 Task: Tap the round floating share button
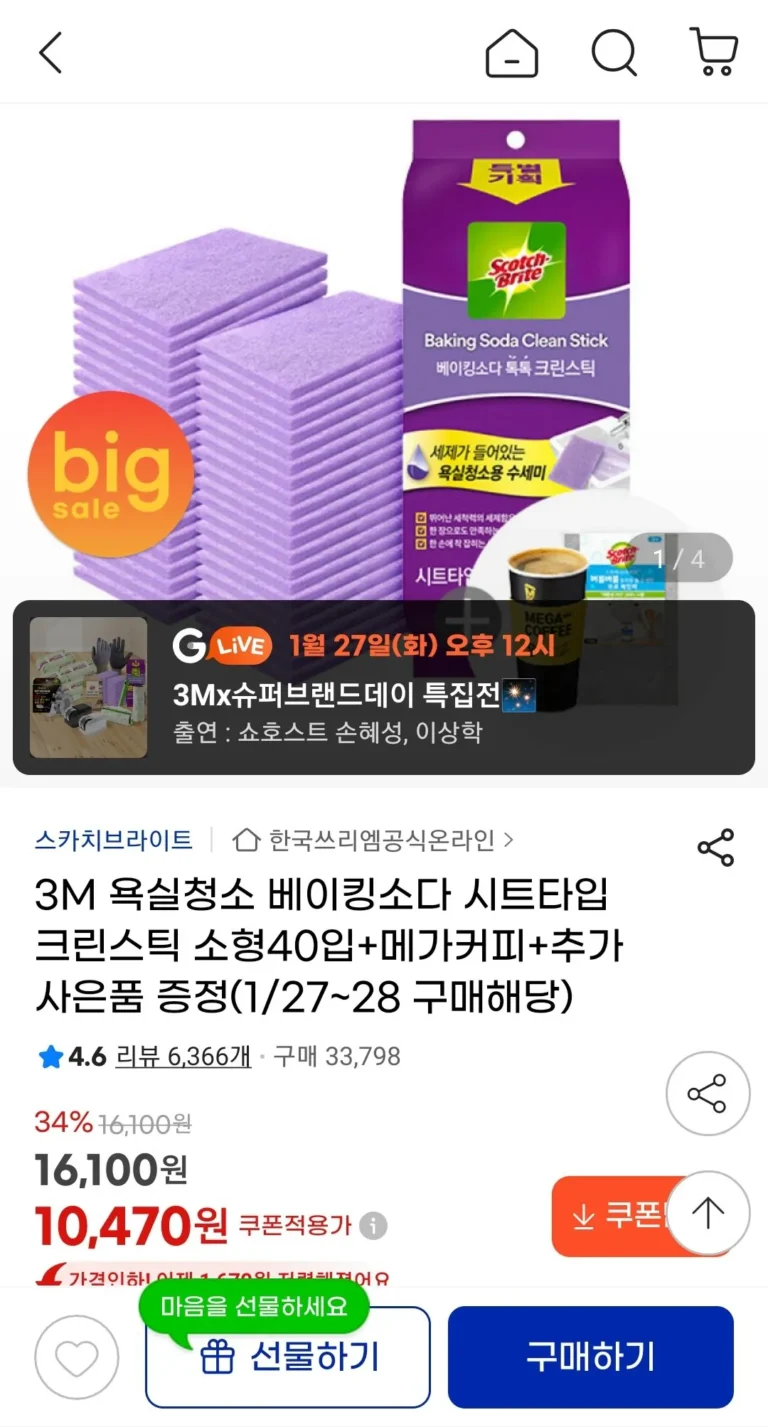(708, 1094)
